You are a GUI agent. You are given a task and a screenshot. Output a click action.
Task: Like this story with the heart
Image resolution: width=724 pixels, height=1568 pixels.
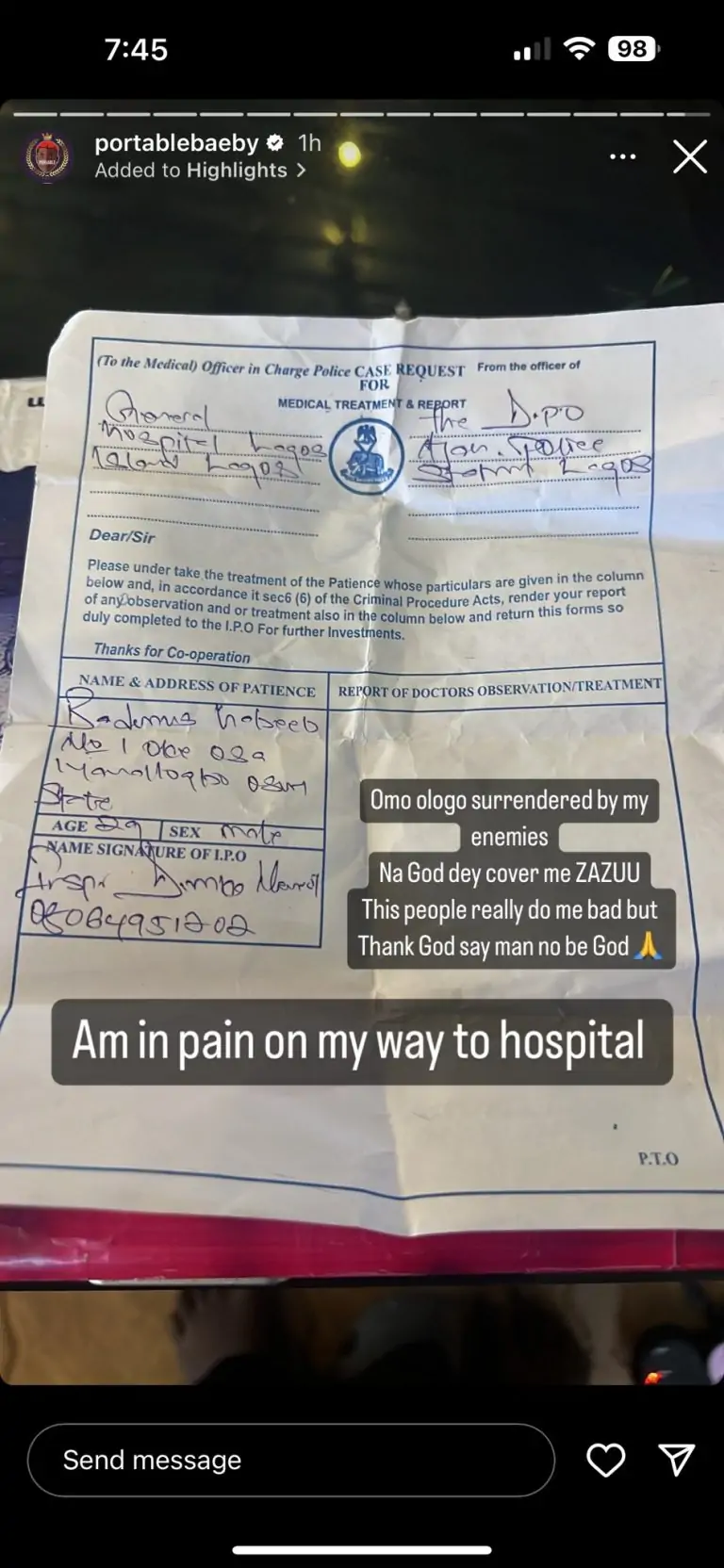point(605,1460)
